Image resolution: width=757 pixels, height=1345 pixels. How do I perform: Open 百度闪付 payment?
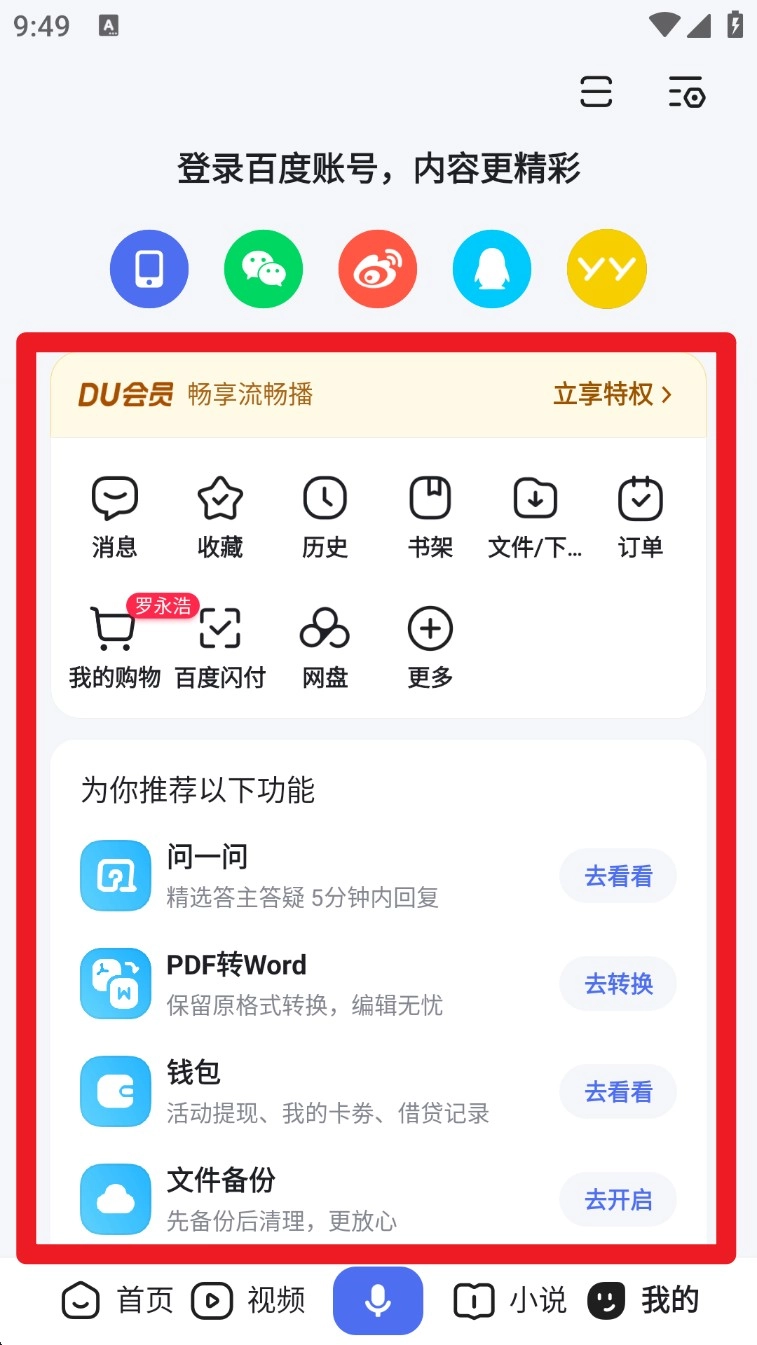220,646
